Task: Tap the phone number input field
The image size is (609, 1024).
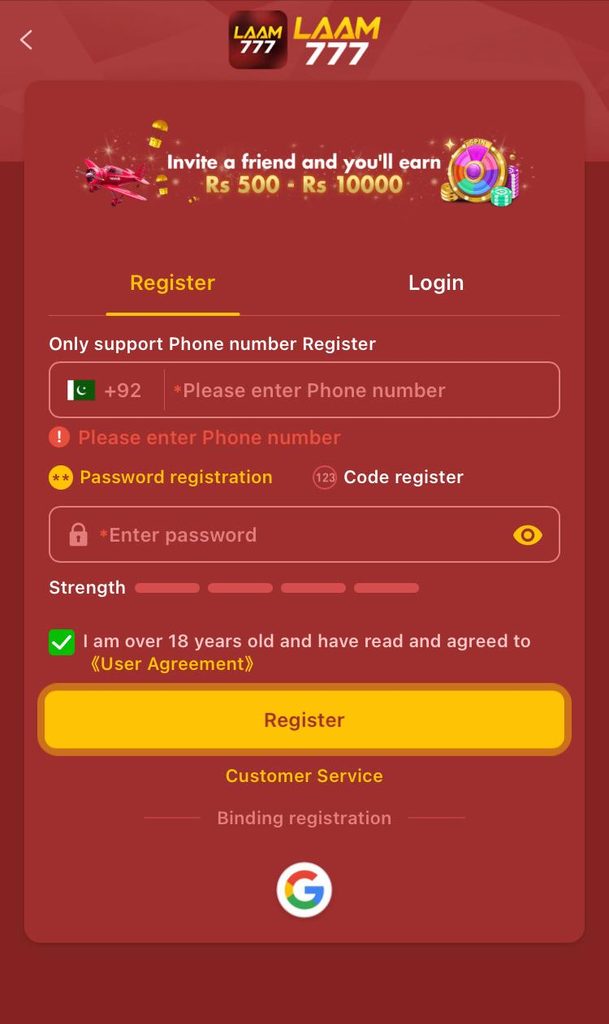Action: tap(362, 391)
